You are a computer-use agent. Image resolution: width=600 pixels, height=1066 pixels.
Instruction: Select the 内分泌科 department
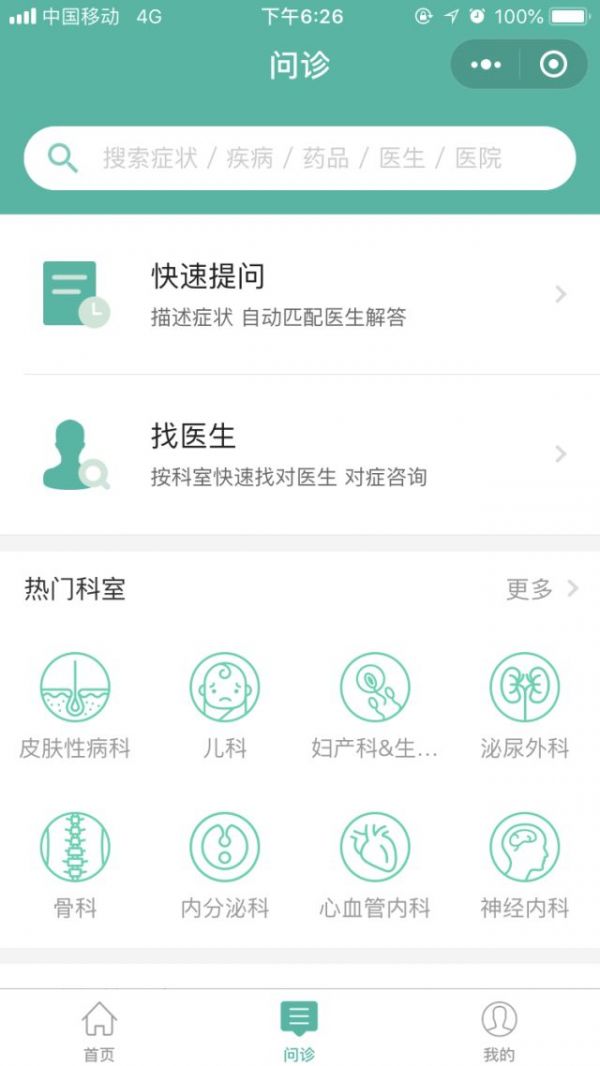[x=225, y=867]
